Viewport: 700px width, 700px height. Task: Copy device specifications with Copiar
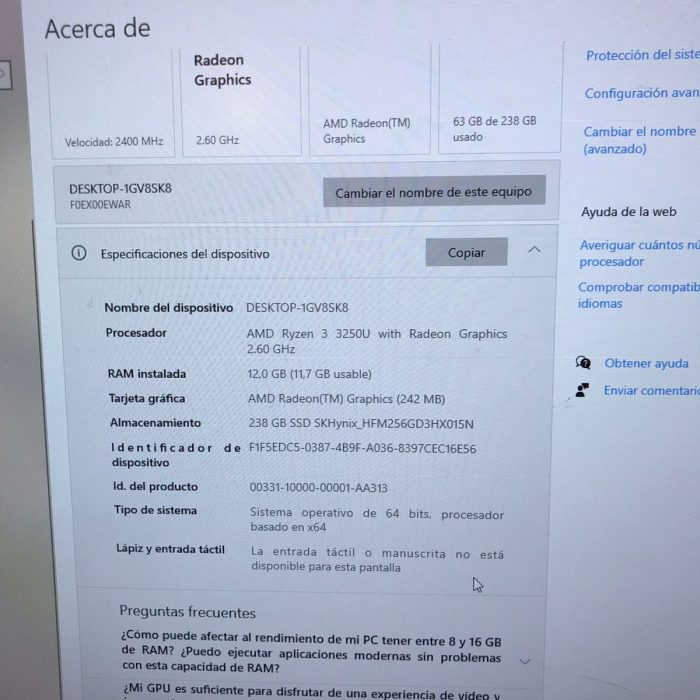point(466,253)
